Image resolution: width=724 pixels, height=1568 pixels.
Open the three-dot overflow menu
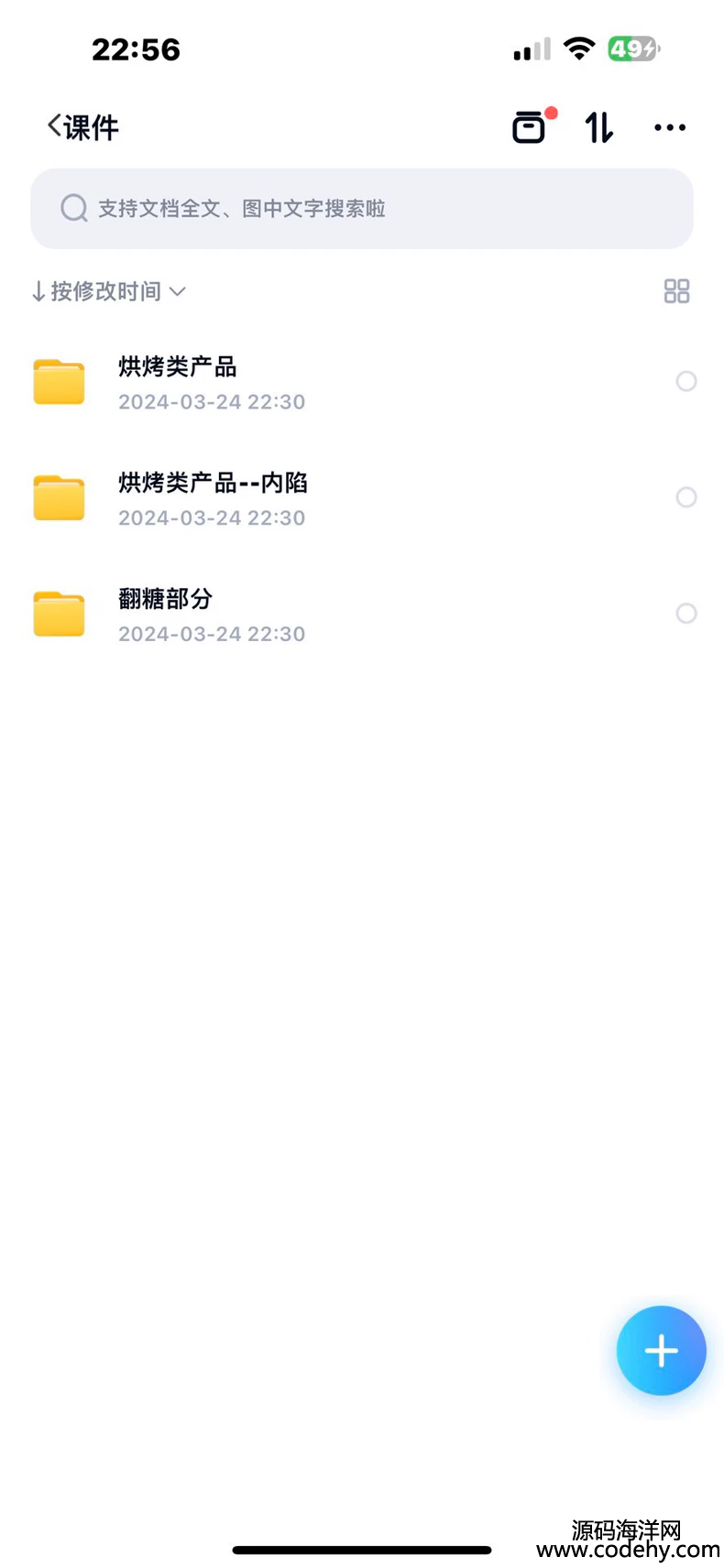670,127
